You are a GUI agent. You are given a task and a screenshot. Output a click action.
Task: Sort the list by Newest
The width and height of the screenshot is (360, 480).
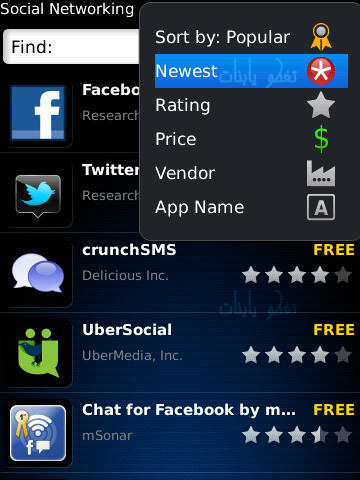(x=251, y=71)
